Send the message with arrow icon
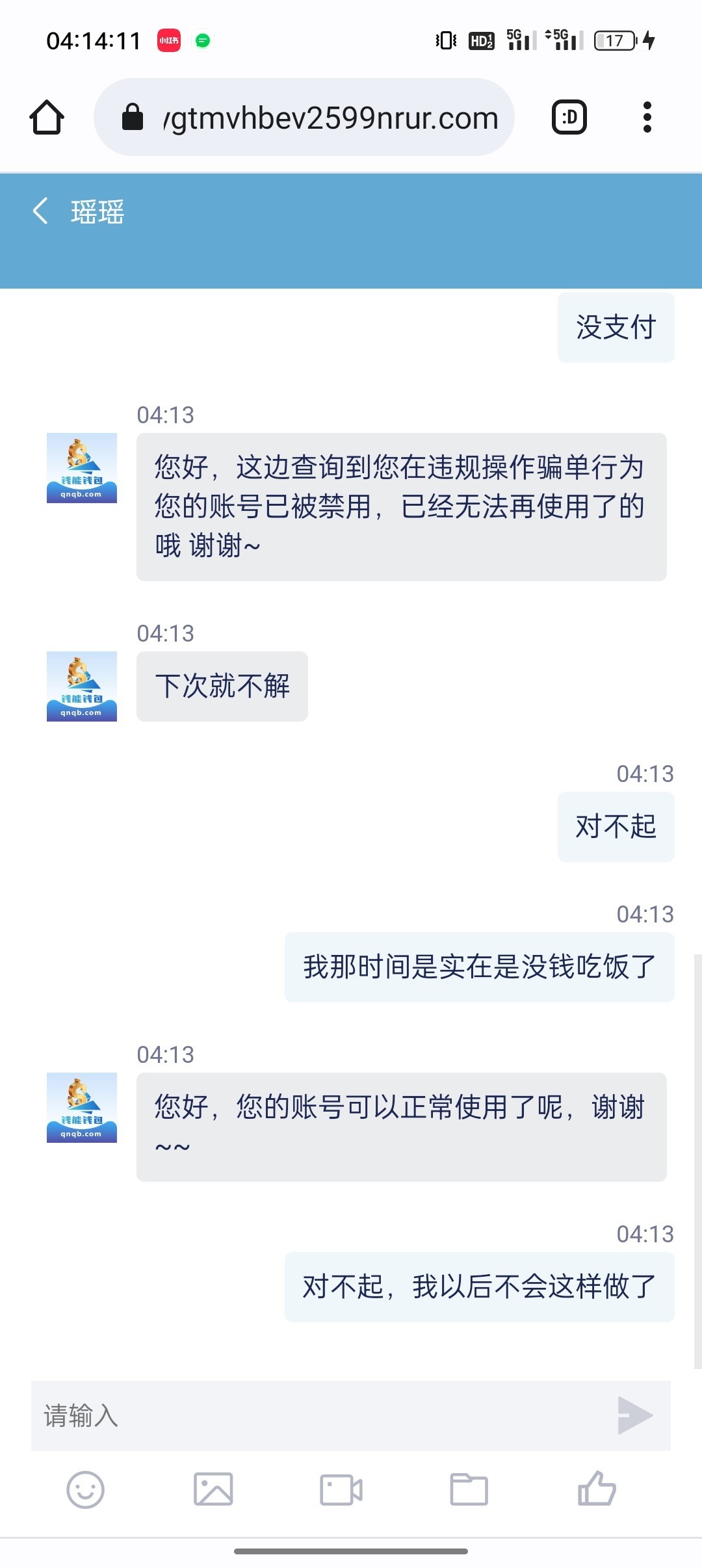 point(635,1415)
